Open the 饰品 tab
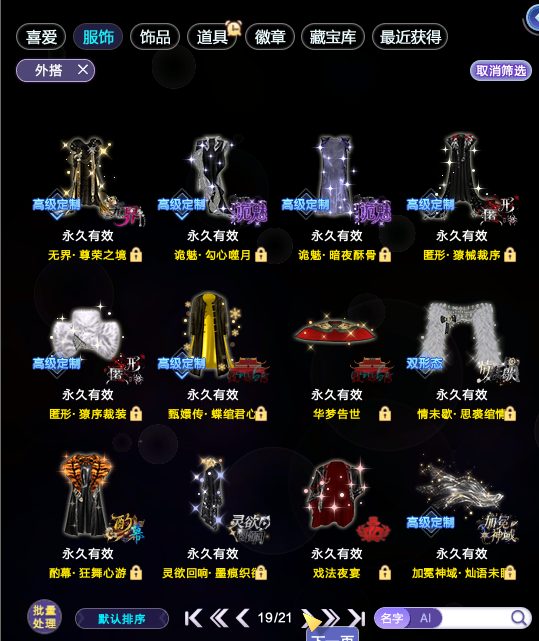The width and height of the screenshot is (539, 641). tap(155, 37)
